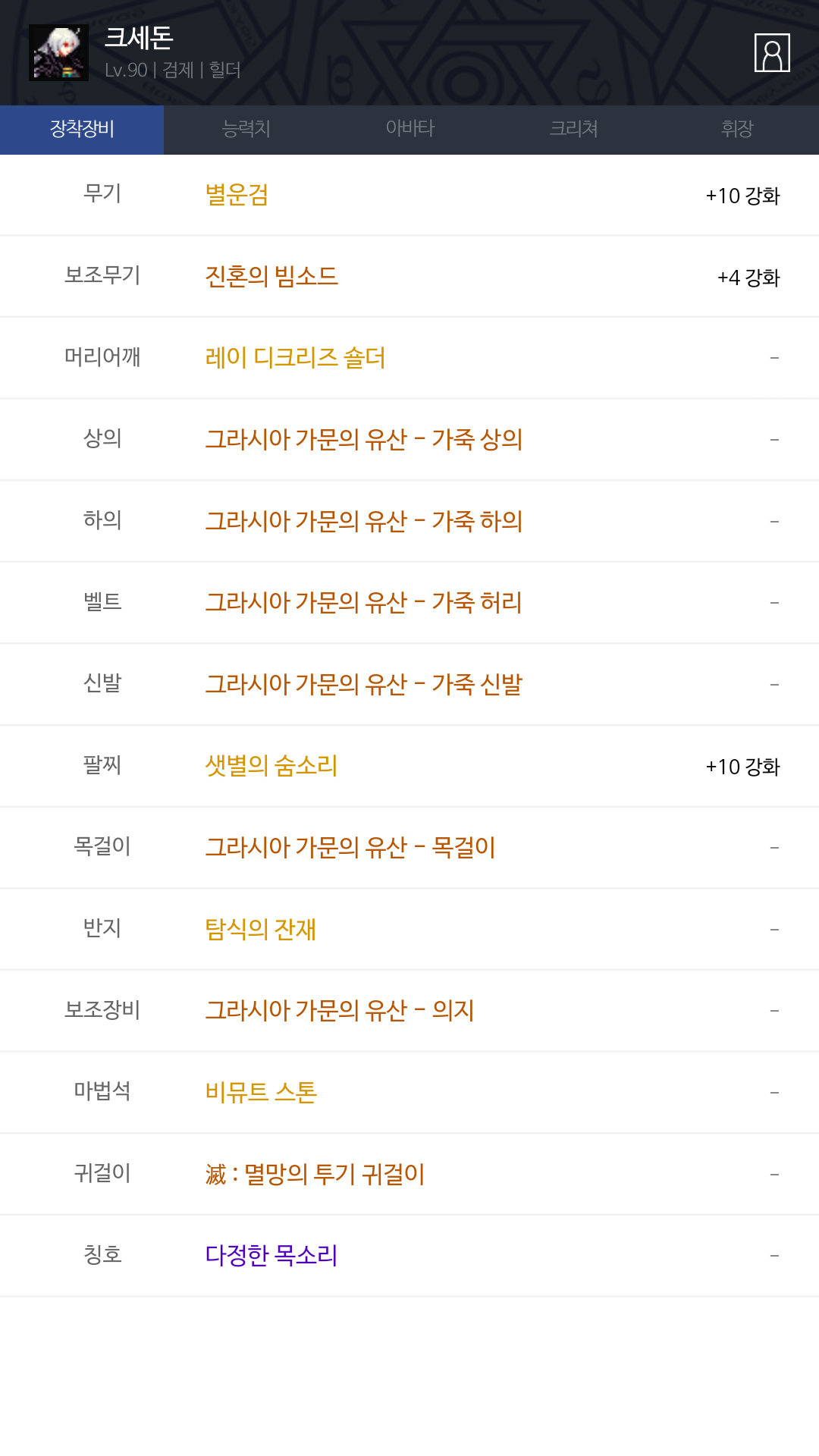Open 진혼의 빔소드 item details
Screen dimensions: 819x1456
tap(271, 276)
